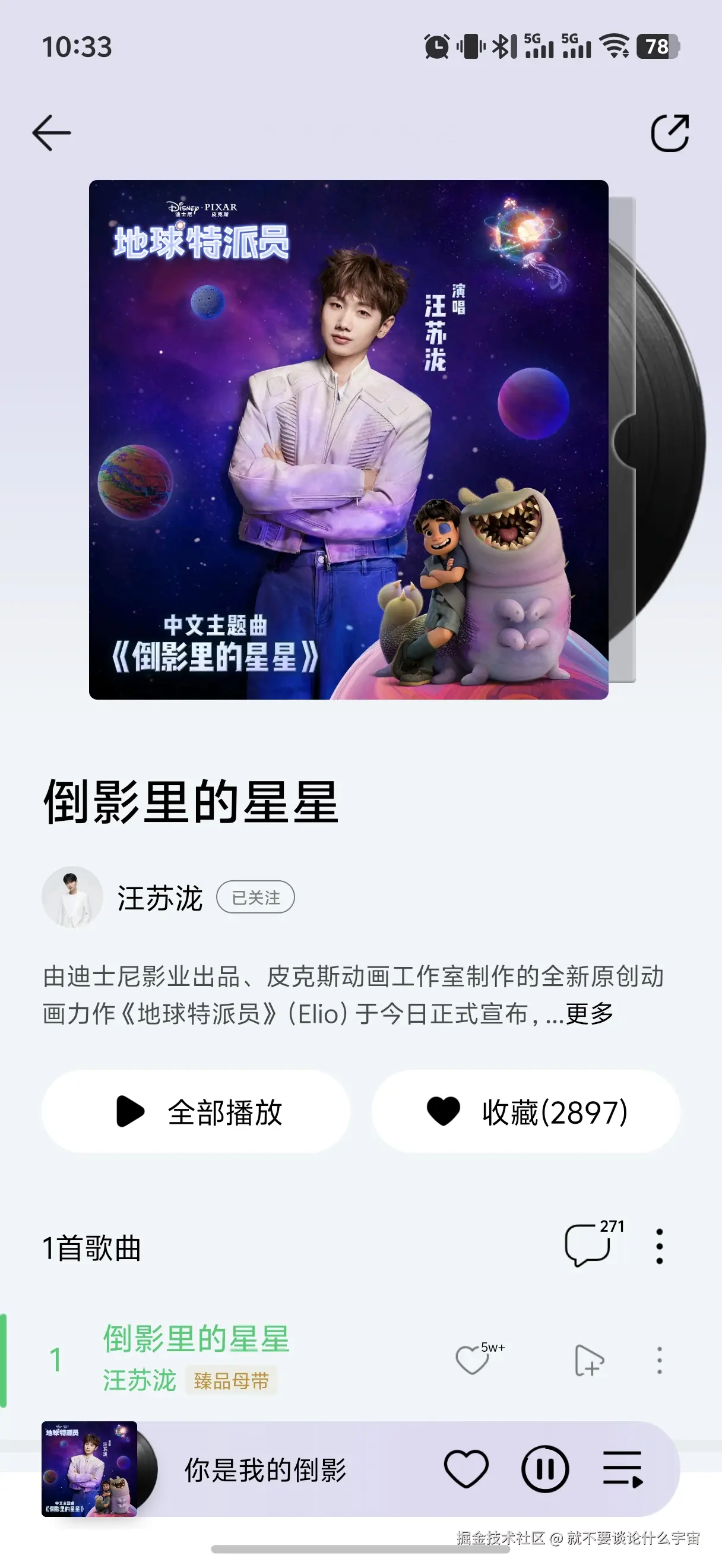The image size is (722, 1568).
Task: Tap 全部播放 to play all songs
Action: [x=195, y=1112]
